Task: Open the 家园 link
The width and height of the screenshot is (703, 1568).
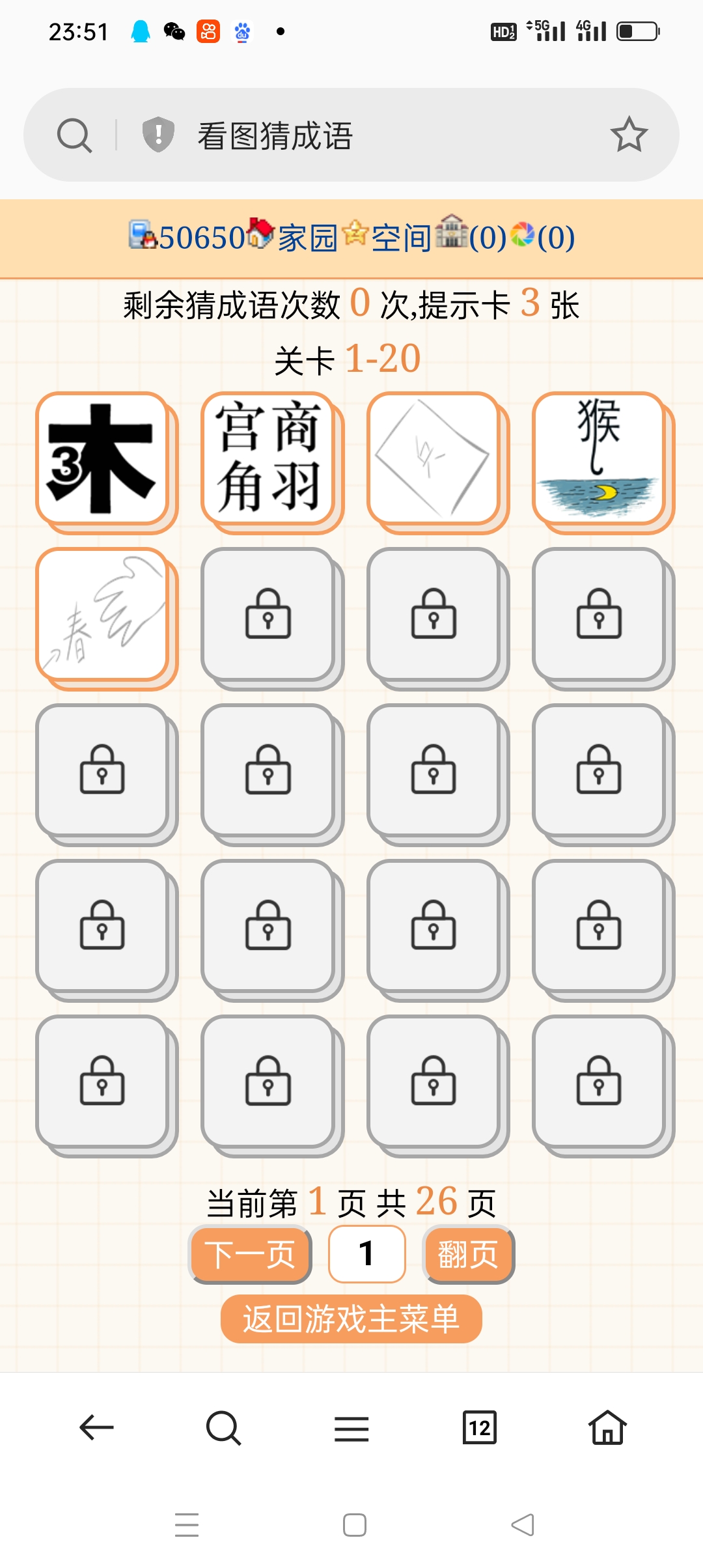Action: [x=308, y=237]
